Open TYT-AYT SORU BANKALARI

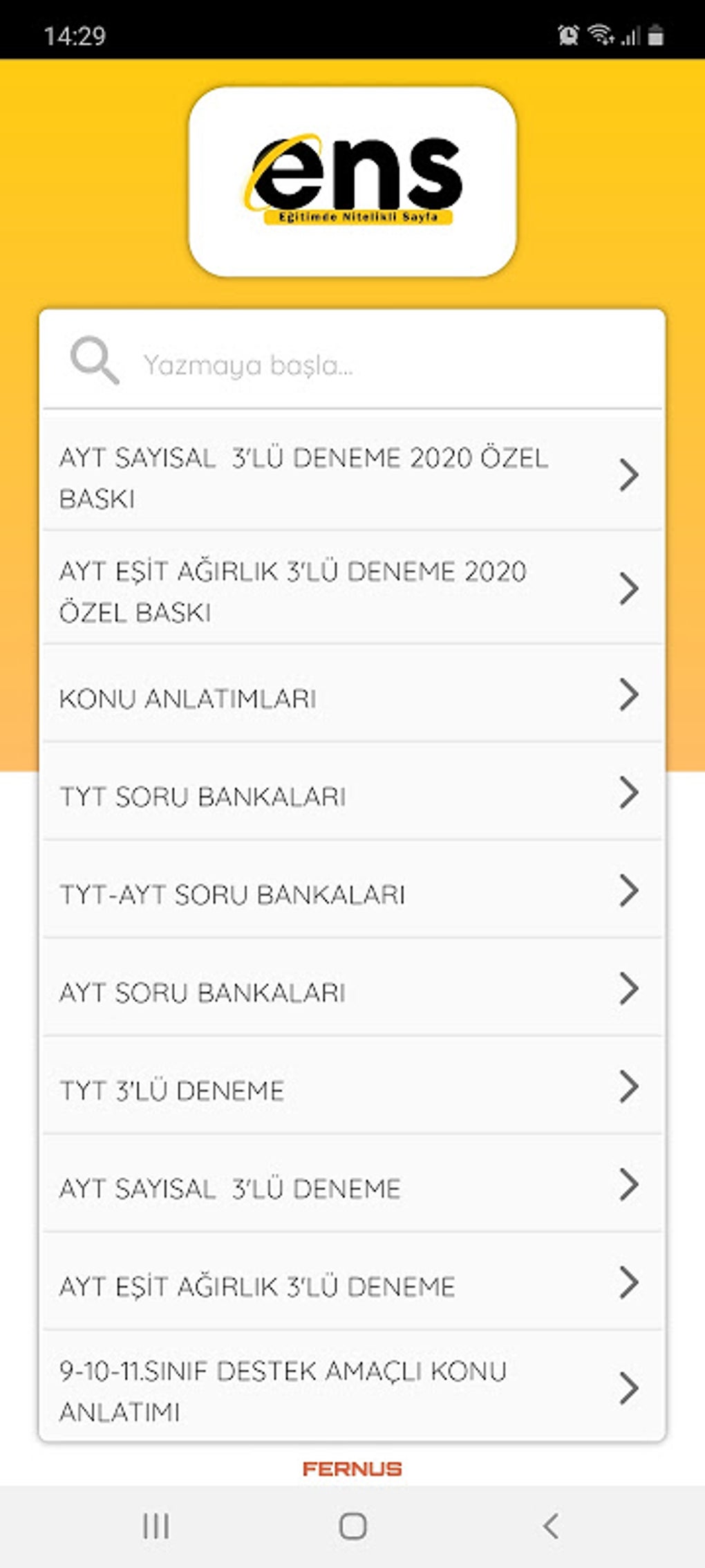tap(352, 893)
